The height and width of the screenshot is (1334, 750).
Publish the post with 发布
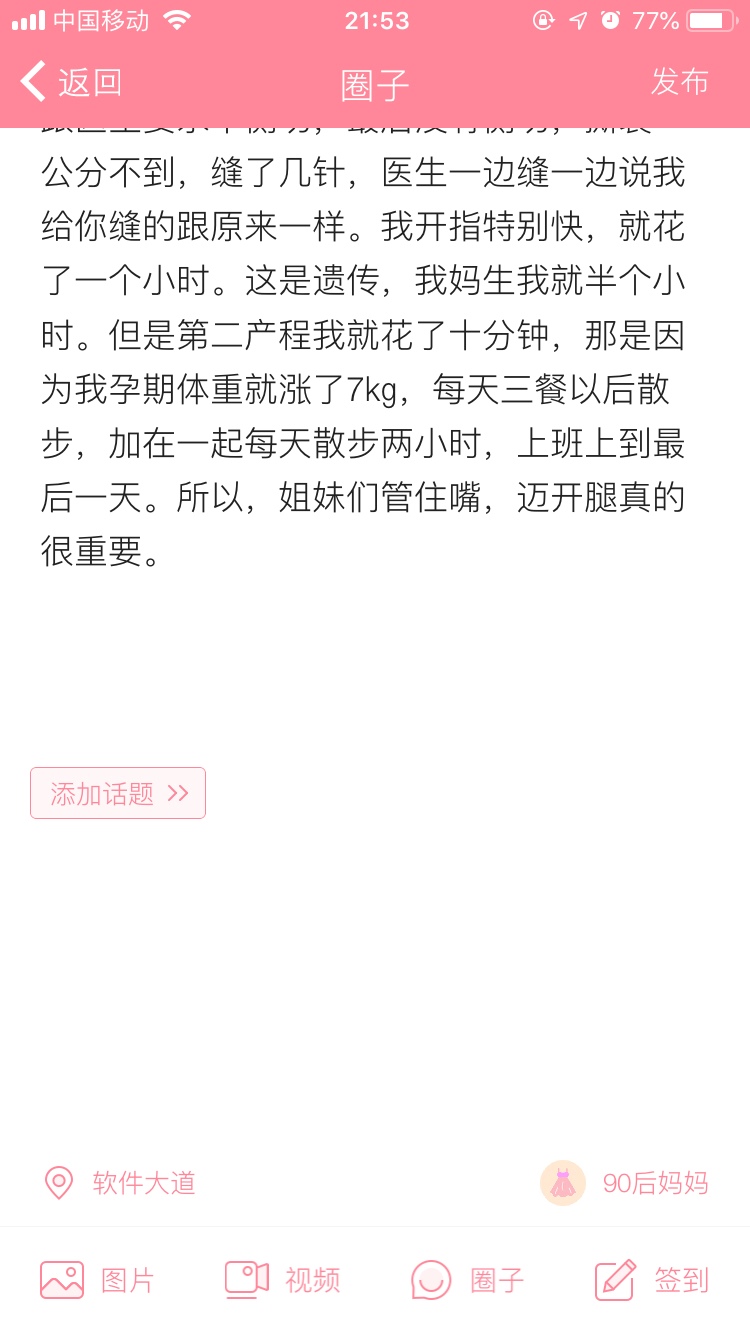(x=679, y=82)
